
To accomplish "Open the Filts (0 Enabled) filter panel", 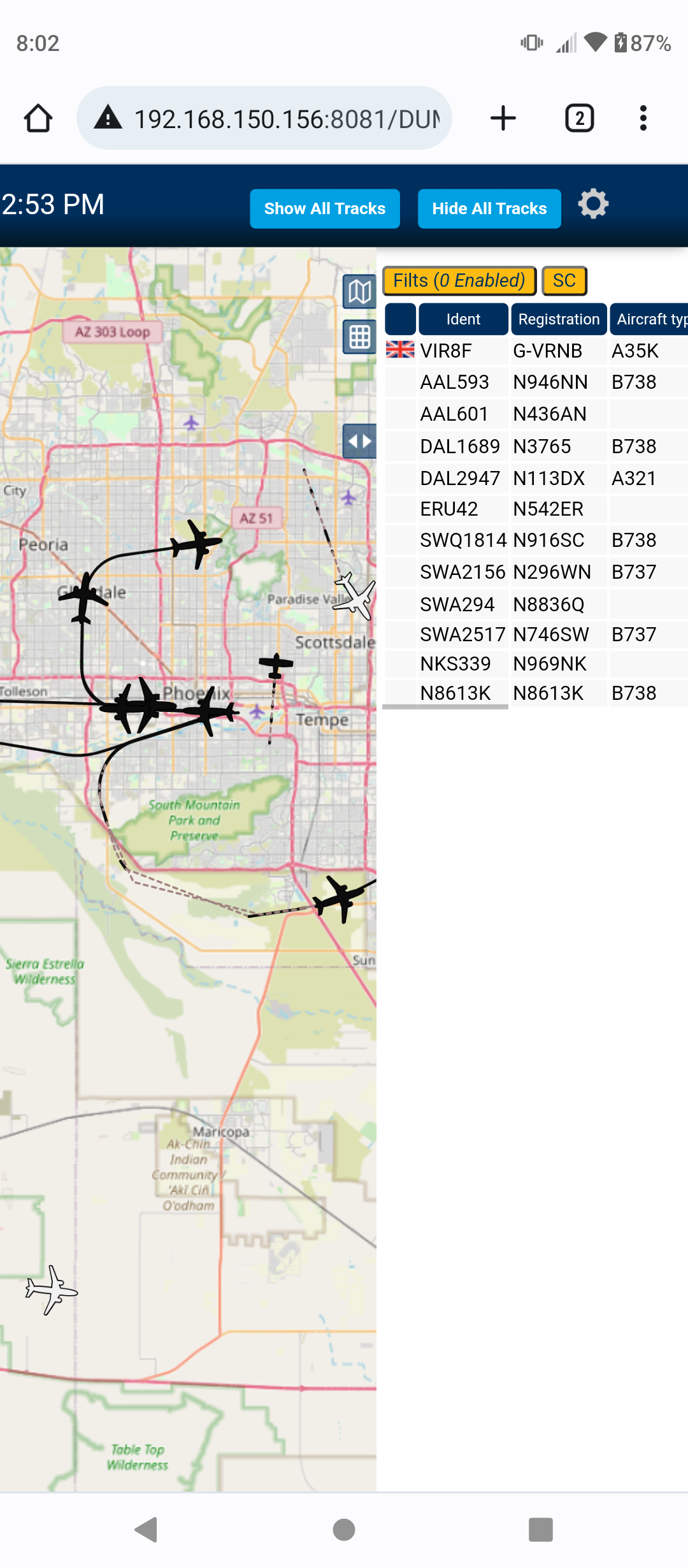I will point(459,280).
